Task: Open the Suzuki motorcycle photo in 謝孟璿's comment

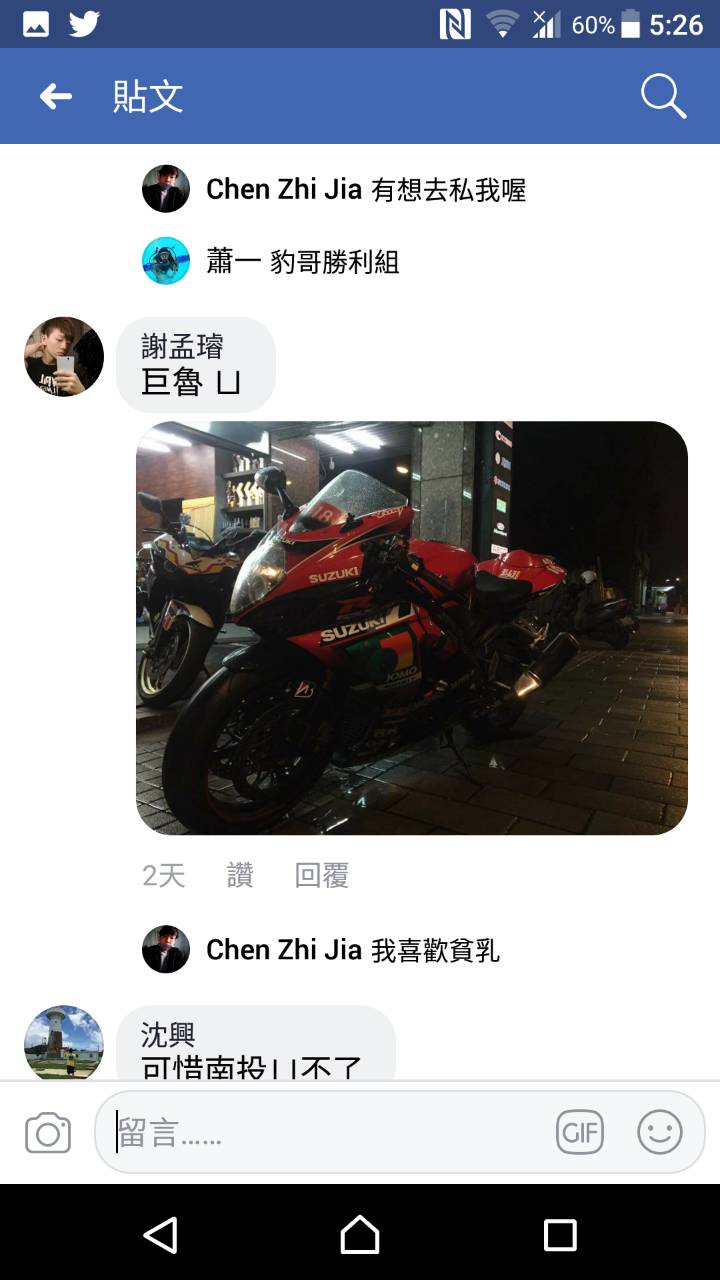Action: pyautogui.click(x=411, y=627)
